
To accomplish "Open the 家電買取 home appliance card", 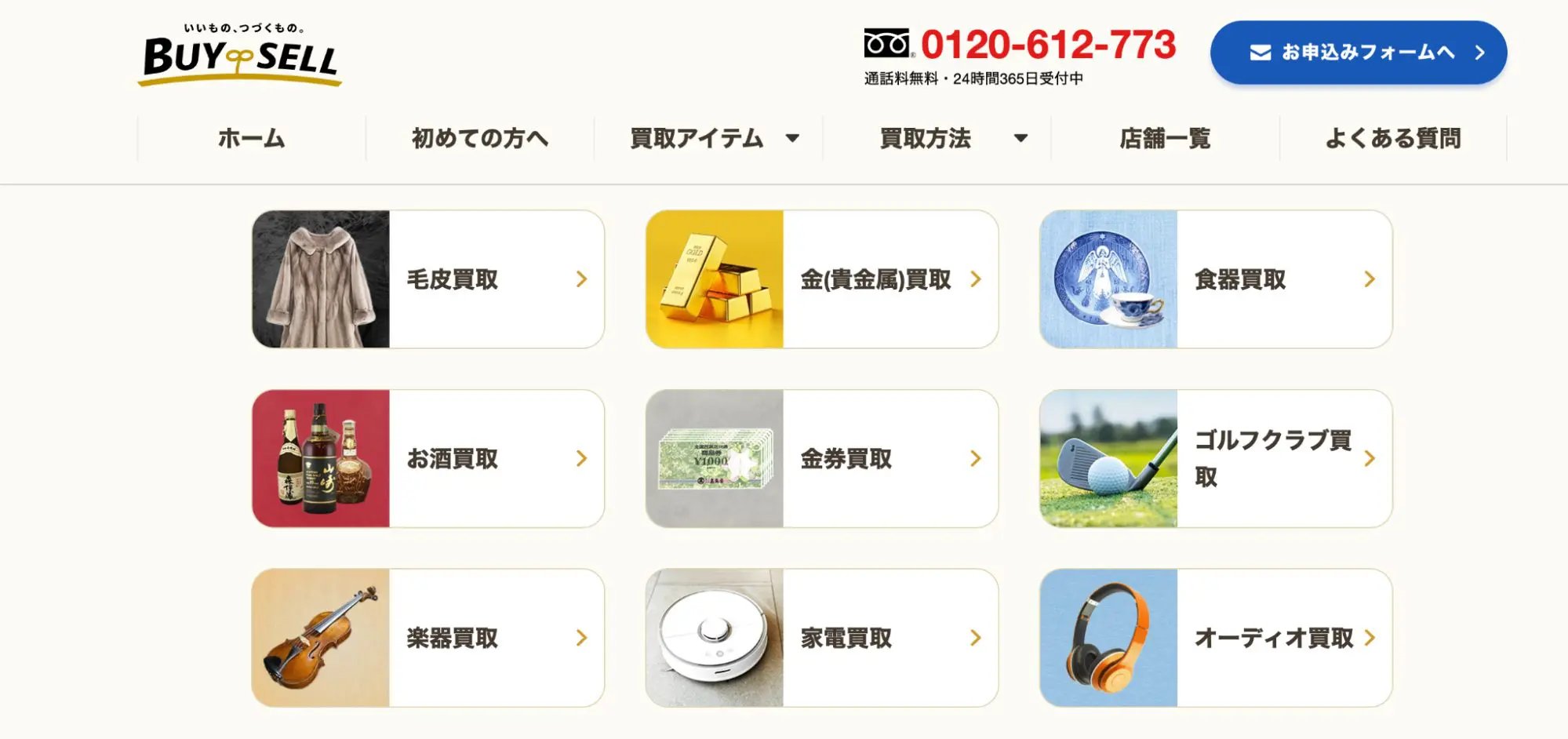I will click(x=822, y=638).
